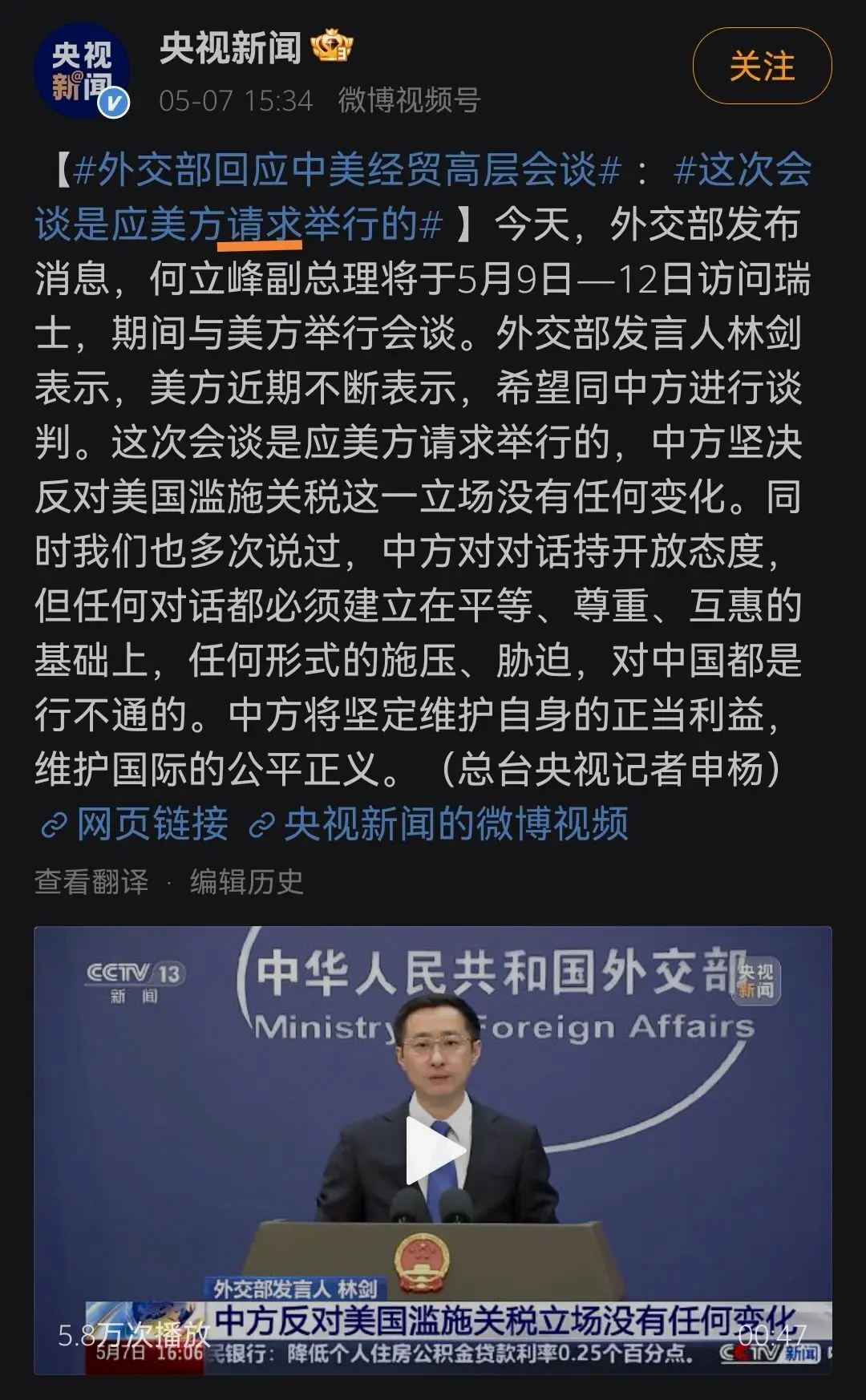Open hashtag #这次会谈是应美方请求举行的#
This screenshot has height=1400, width=866.
tap(241, 225)
